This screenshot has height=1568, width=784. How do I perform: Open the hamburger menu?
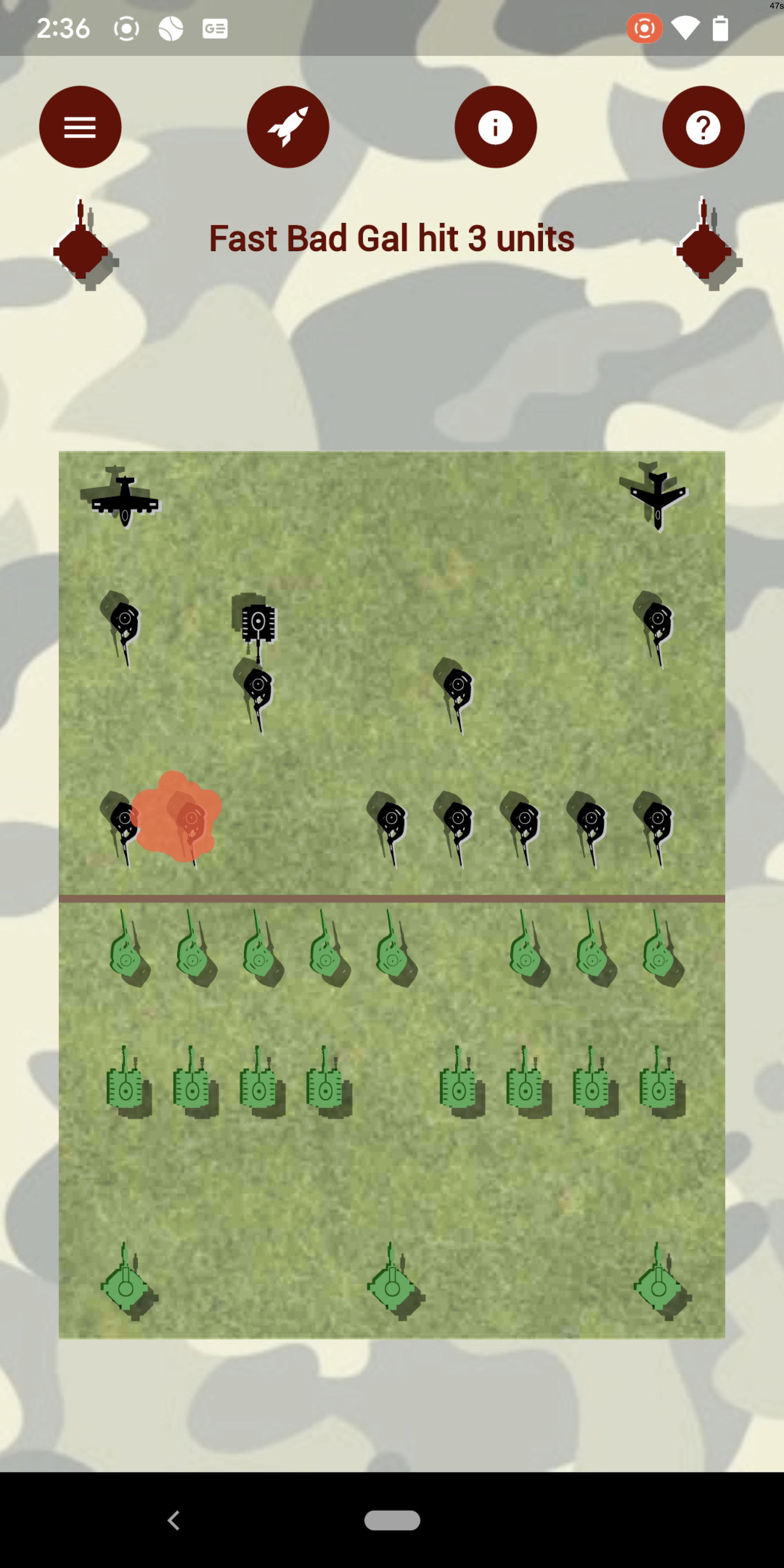[x=80, y=127]
